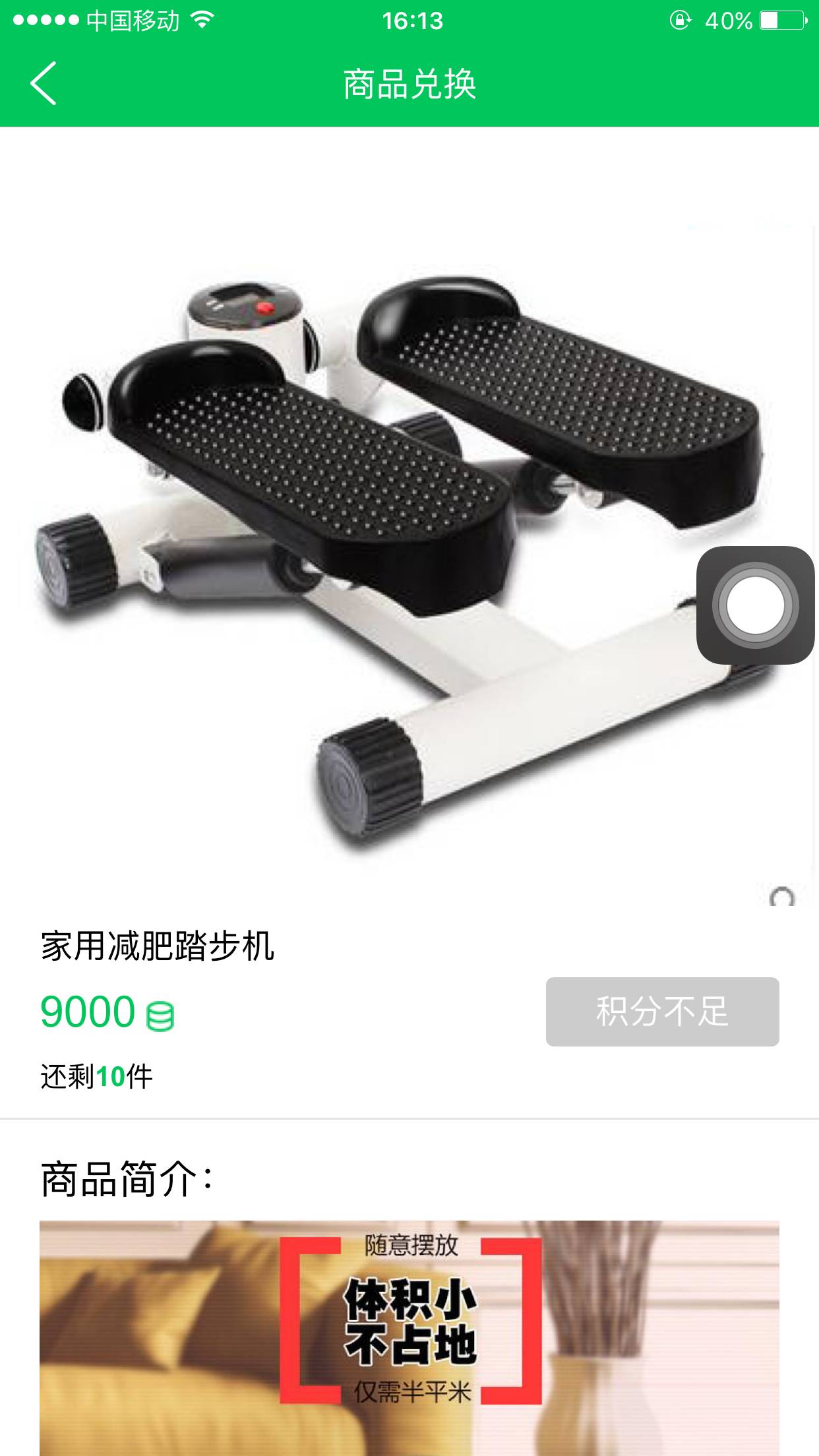The width and height of the screenshot is (819, 1456).
Task: Tap the 积分不足 button
Action: tap(662, 1012)
